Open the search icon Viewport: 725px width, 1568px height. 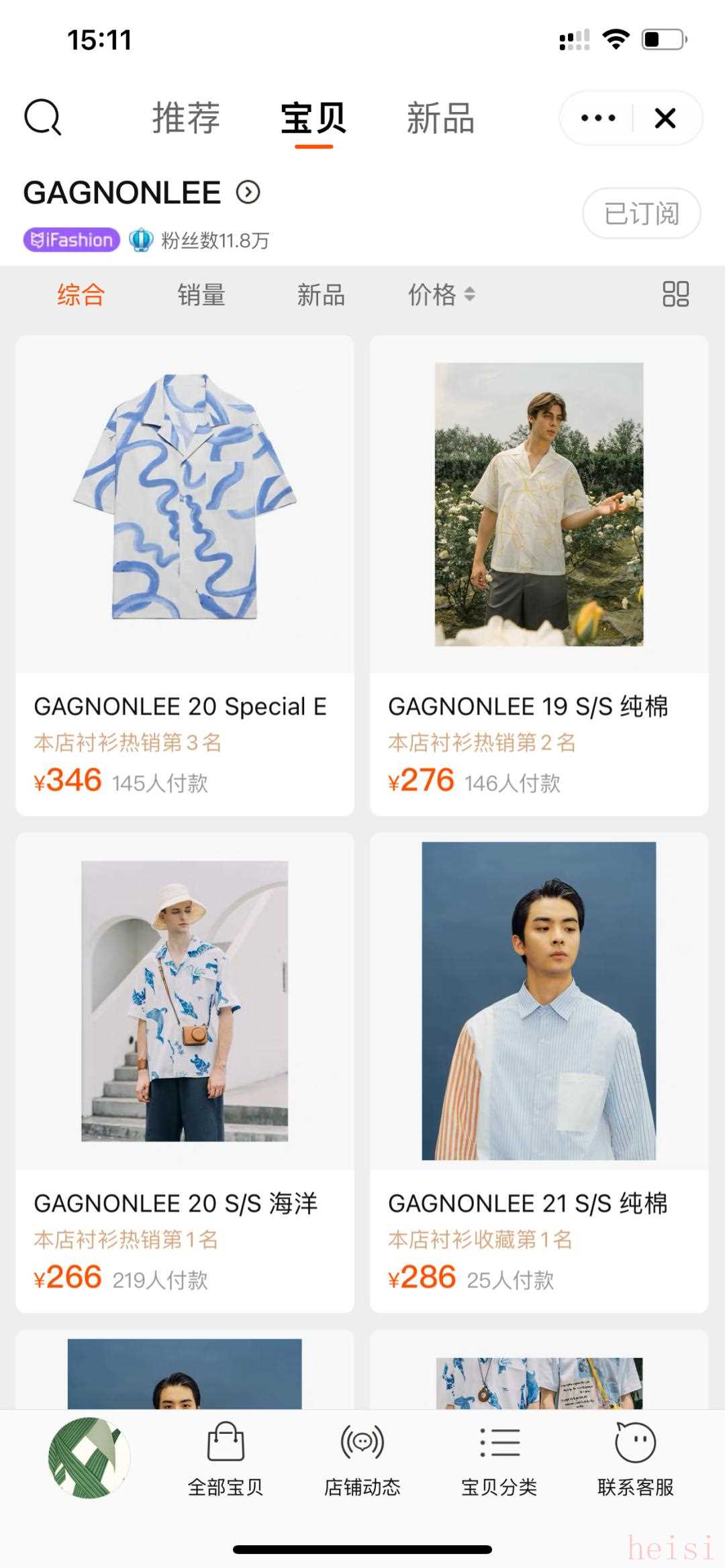coord(43,118)
